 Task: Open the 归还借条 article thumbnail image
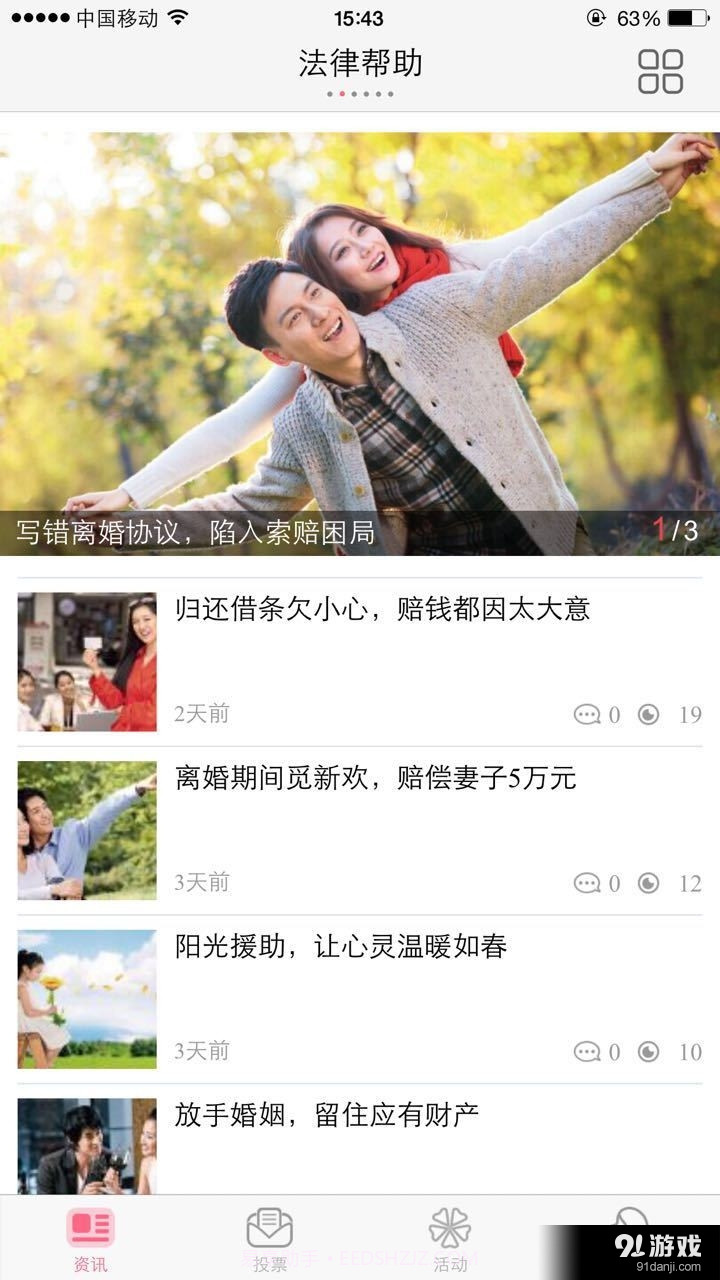click(87, 660)
